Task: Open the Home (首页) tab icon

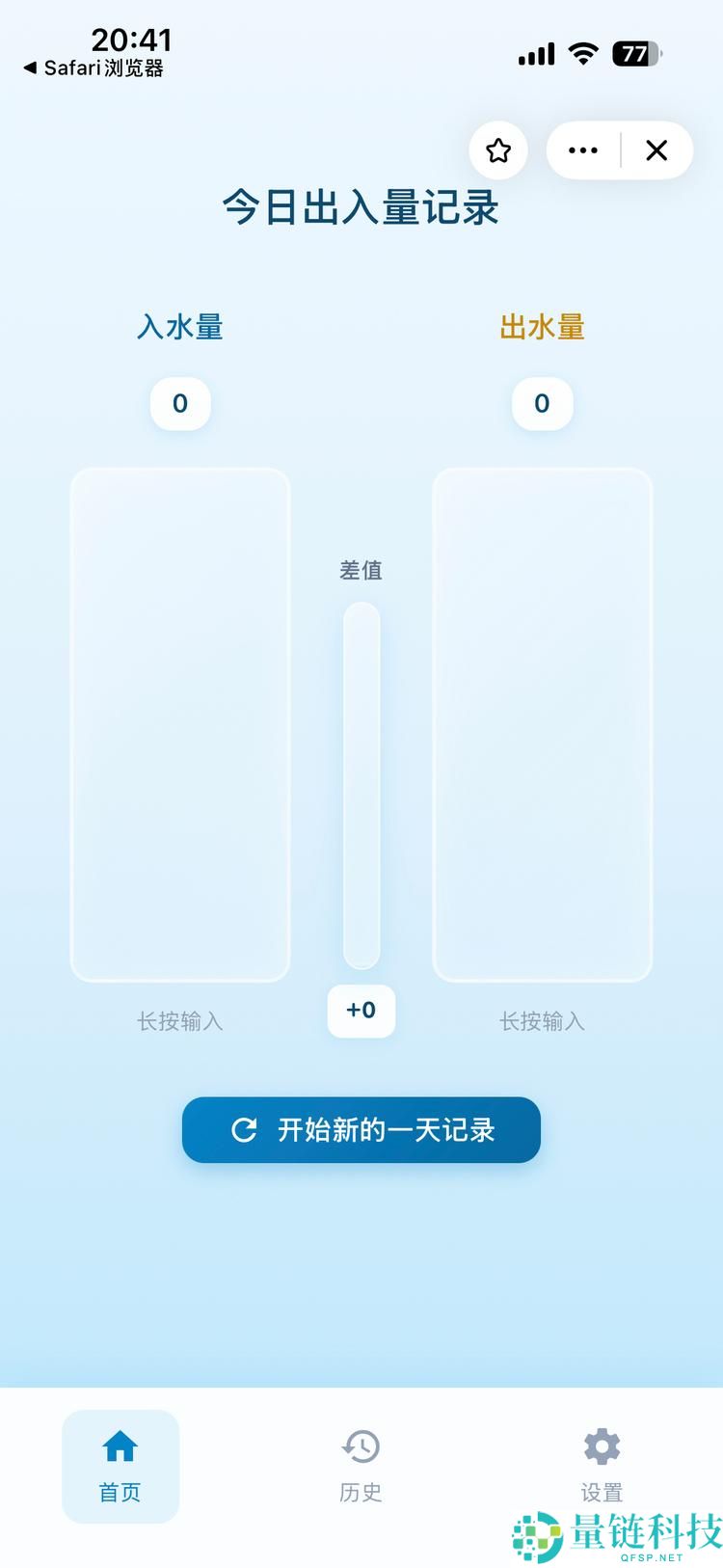Action: (x=120, y=1446)
